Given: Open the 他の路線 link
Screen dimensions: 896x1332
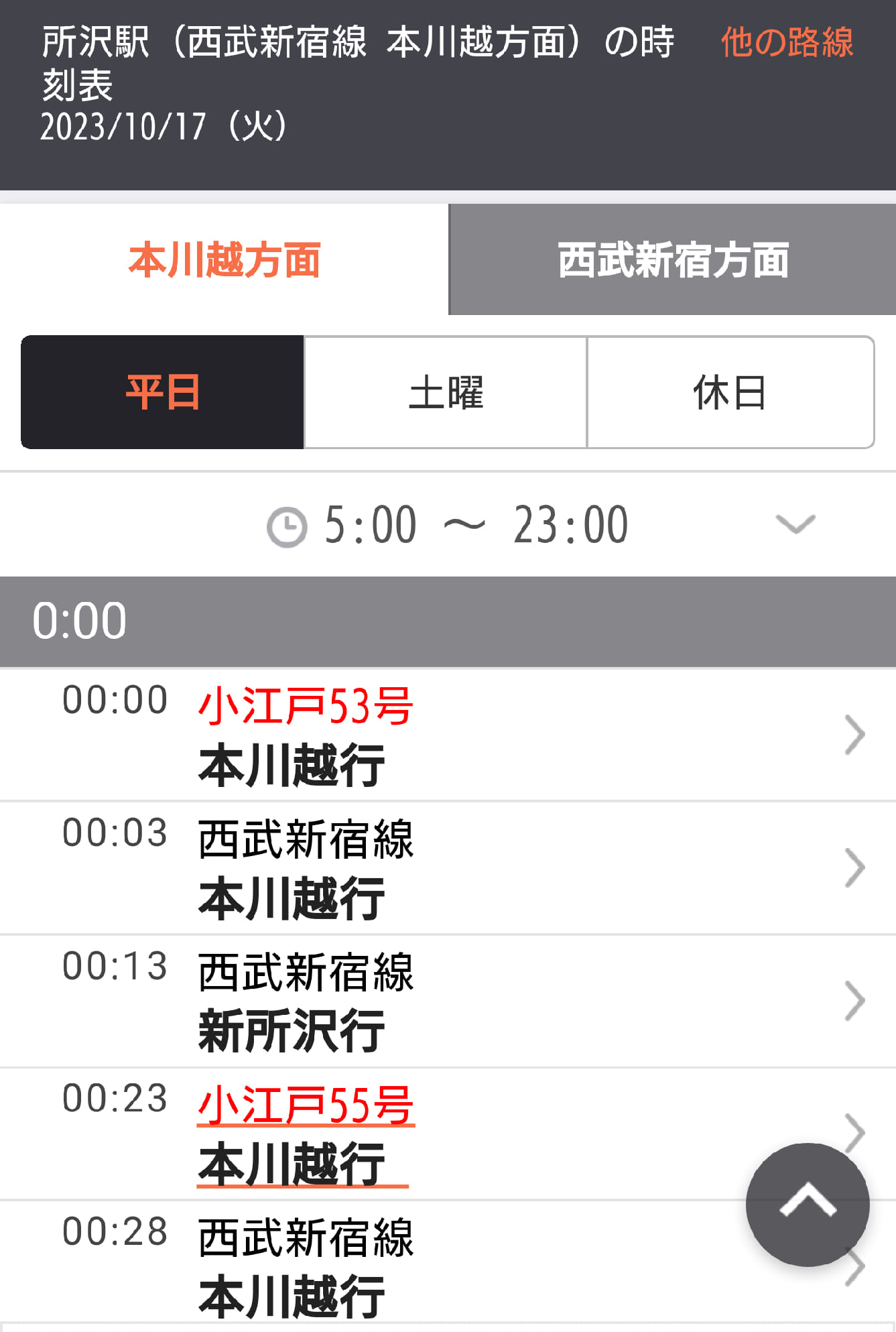Looking at the screenshot, I should (787, 43).
